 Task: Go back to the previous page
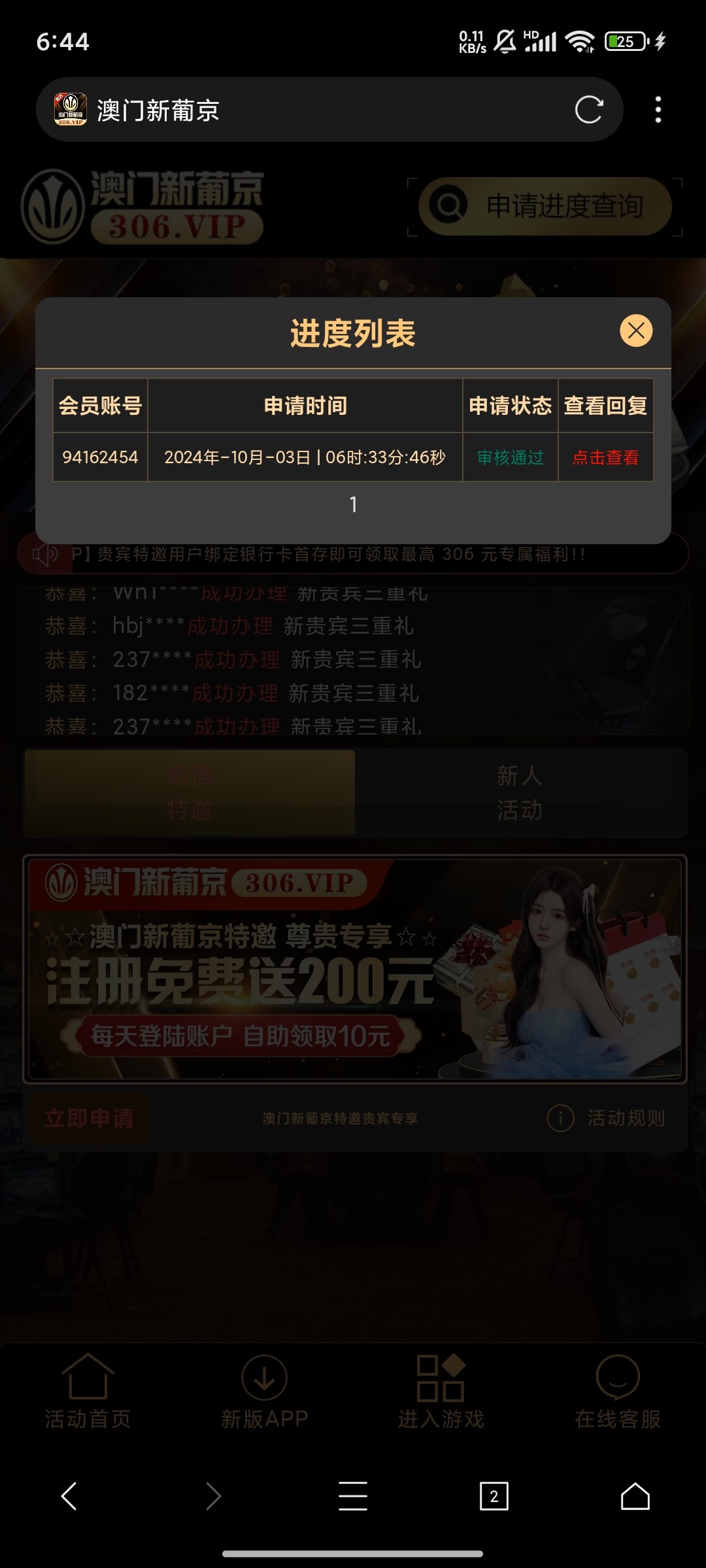coord(69,1495)
